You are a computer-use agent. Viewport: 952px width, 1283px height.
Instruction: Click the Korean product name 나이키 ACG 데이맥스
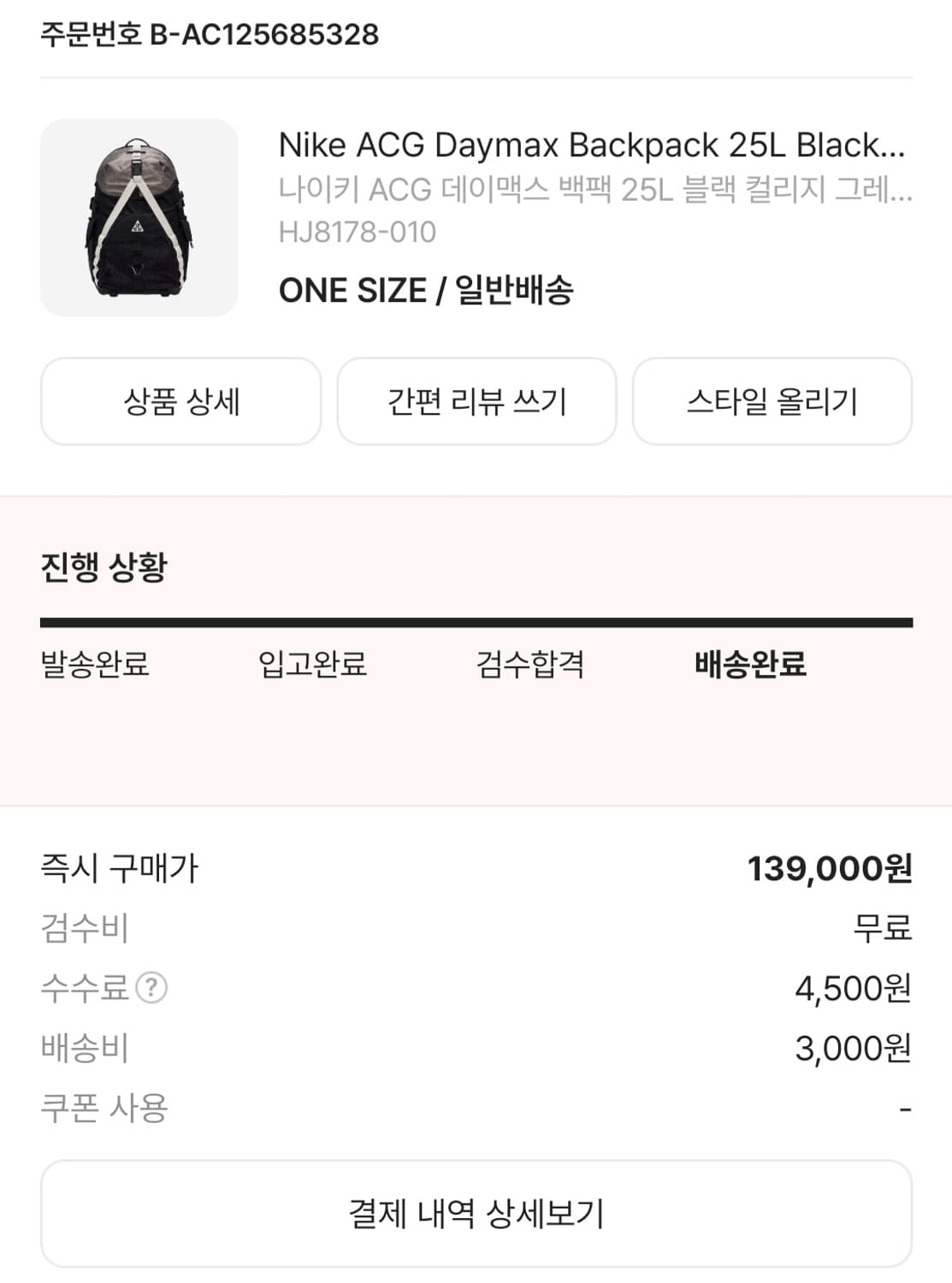coord(593,190)
